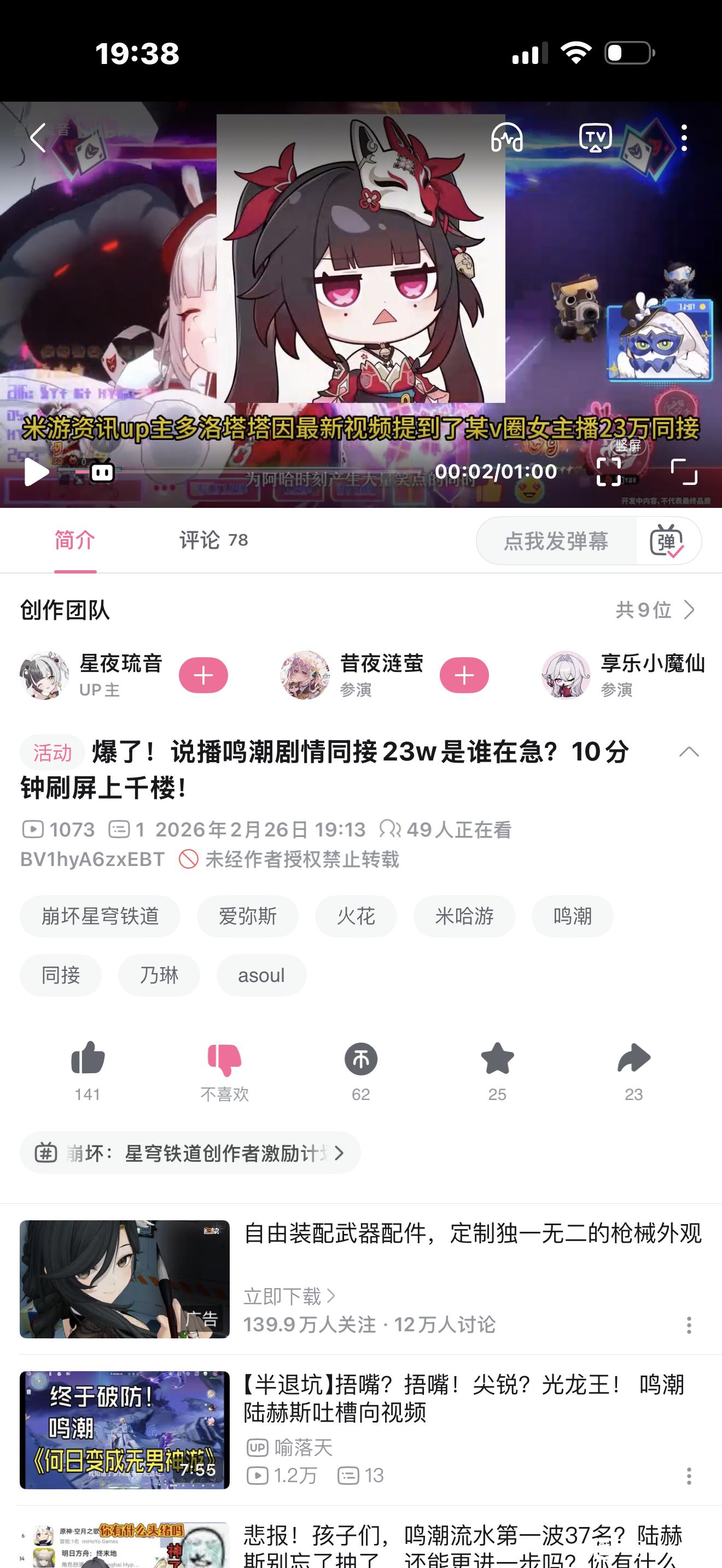The height and width of the screenshot is (1568, 722).
Task: Open the 【半退坑】捂嘴 recommended video
Action: 361,1430
